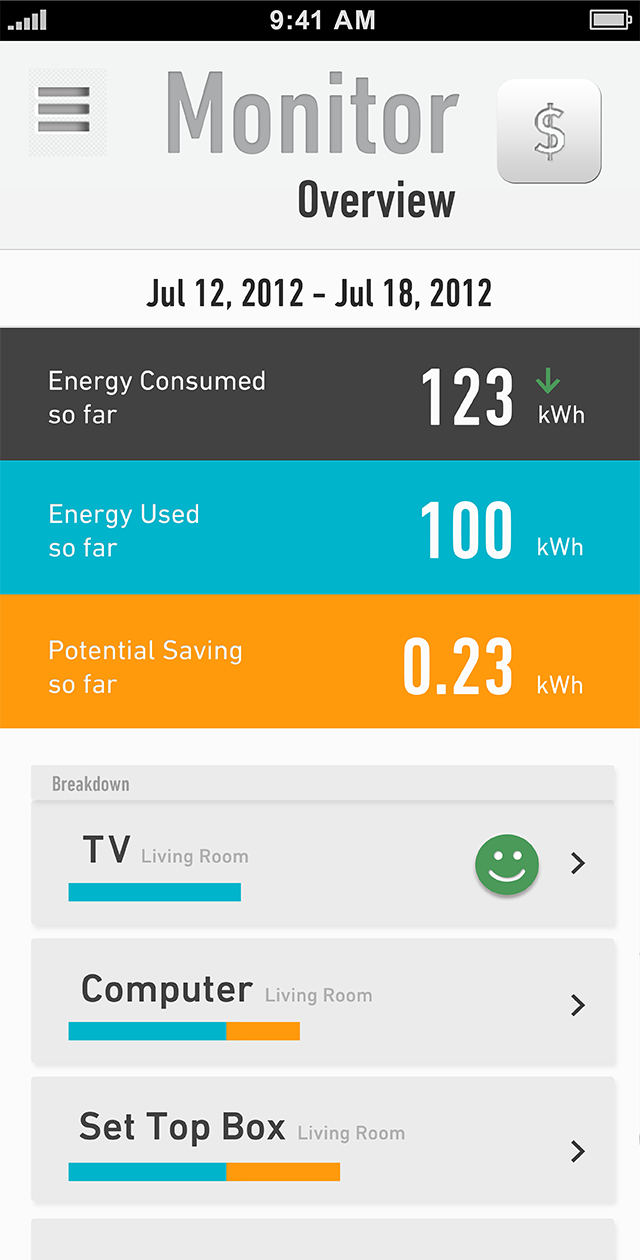The image size is (640, 1260).
Task: Open the hamburger menu
Action: (x=64, y=111)
